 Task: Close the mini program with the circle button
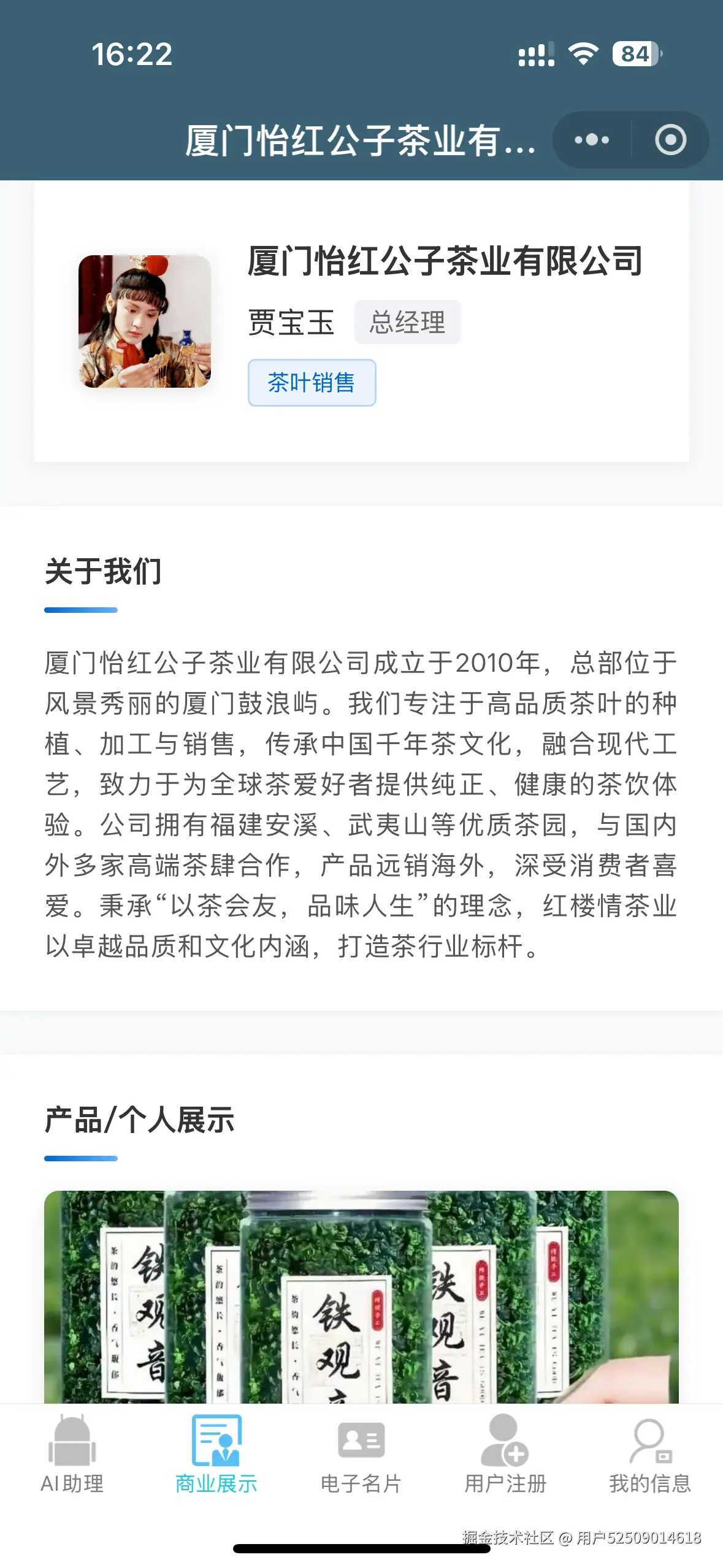click(x=670, y=140)
